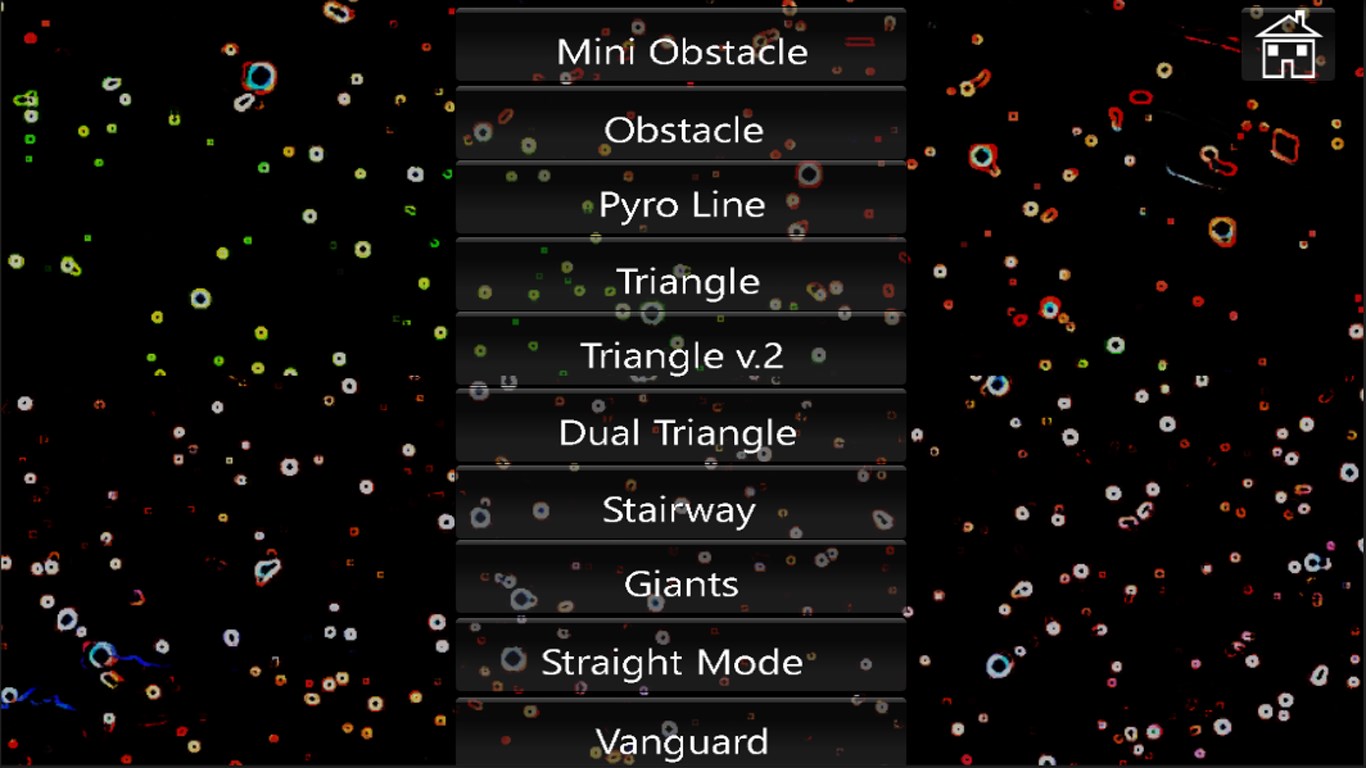1366x768 pixels.
Task: Start the Dual Triangle mode
Action: pos(681,430)
